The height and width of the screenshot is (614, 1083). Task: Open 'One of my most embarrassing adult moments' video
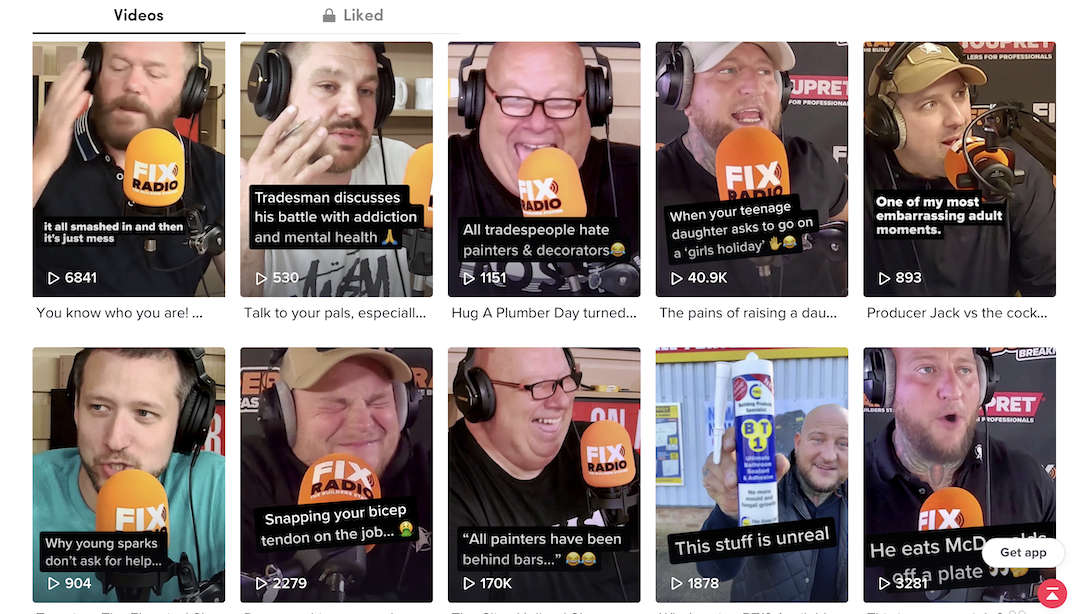pos(959,169)
